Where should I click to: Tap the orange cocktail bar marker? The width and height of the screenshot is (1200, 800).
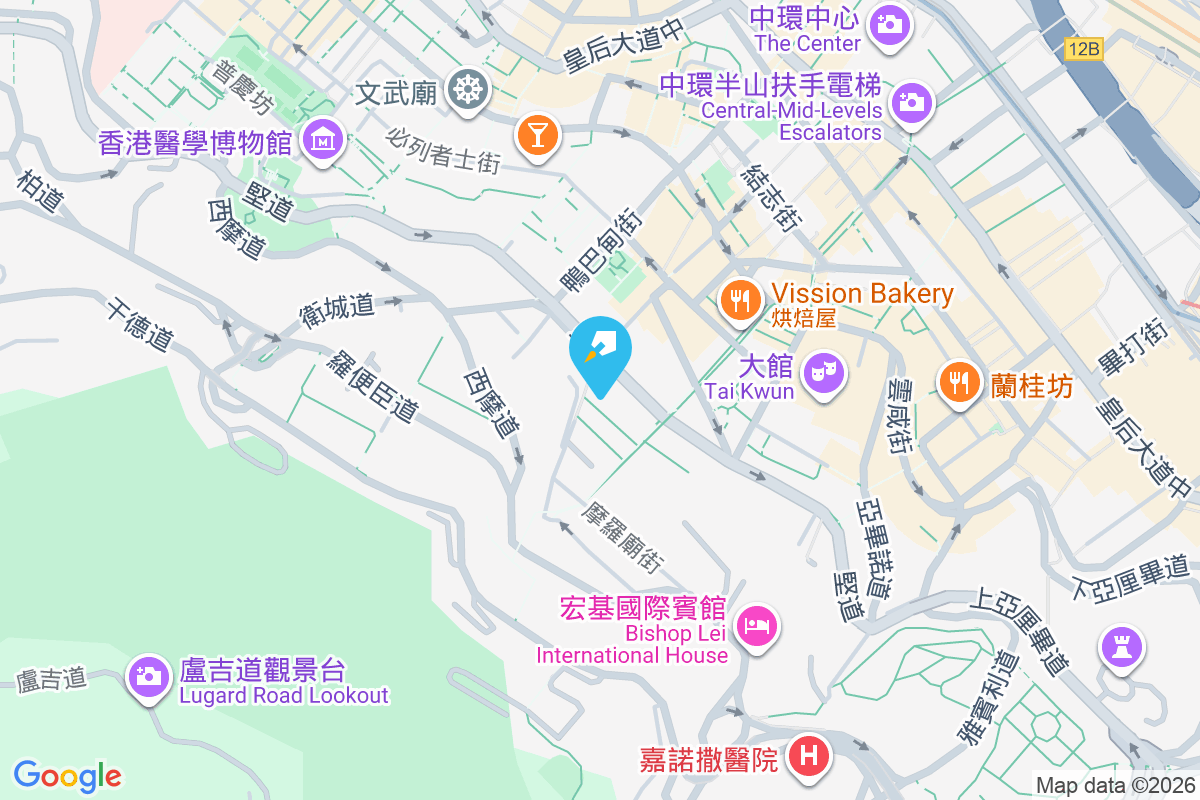538,135
